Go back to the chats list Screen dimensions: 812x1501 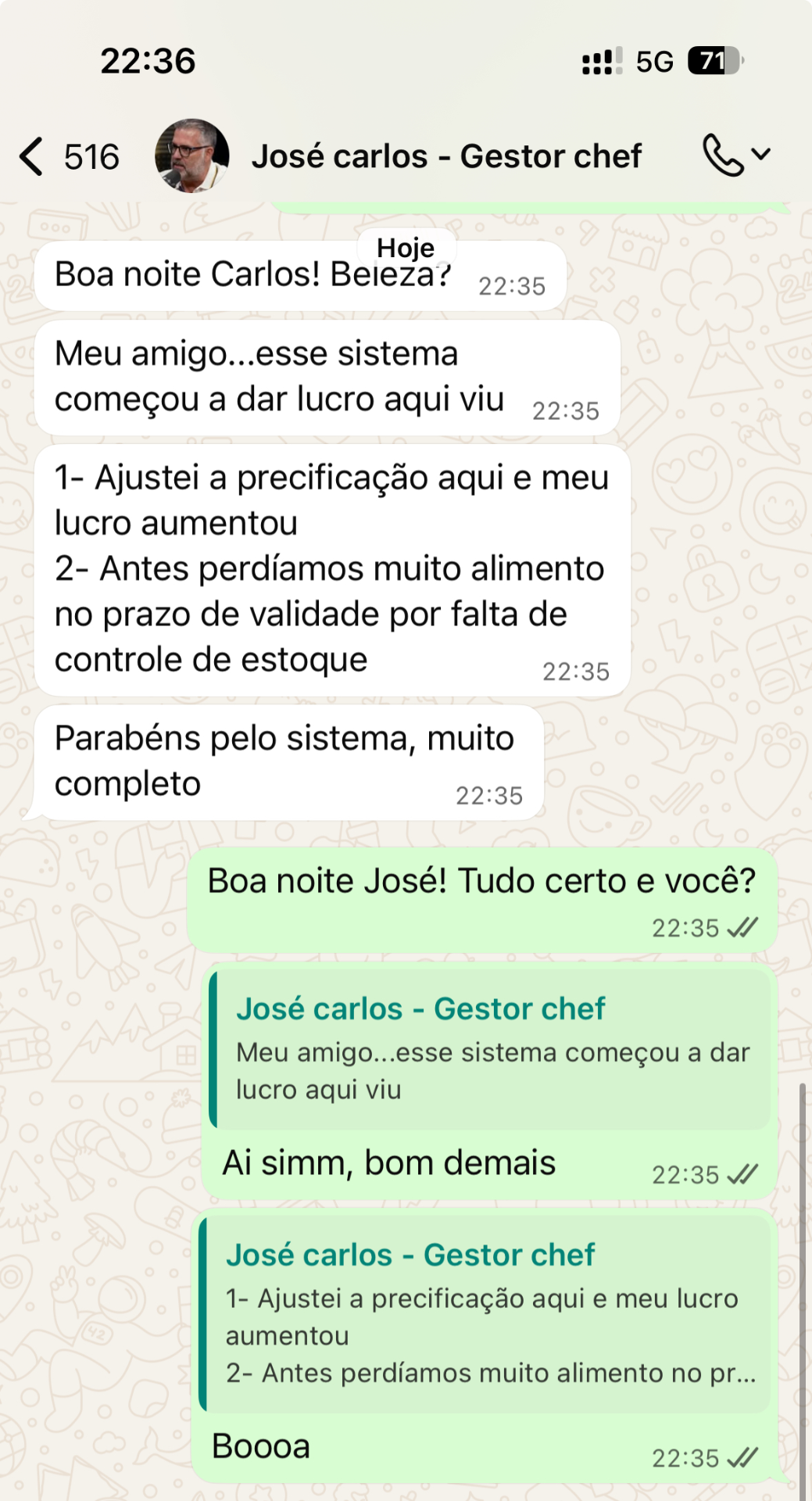click(33, 156)
